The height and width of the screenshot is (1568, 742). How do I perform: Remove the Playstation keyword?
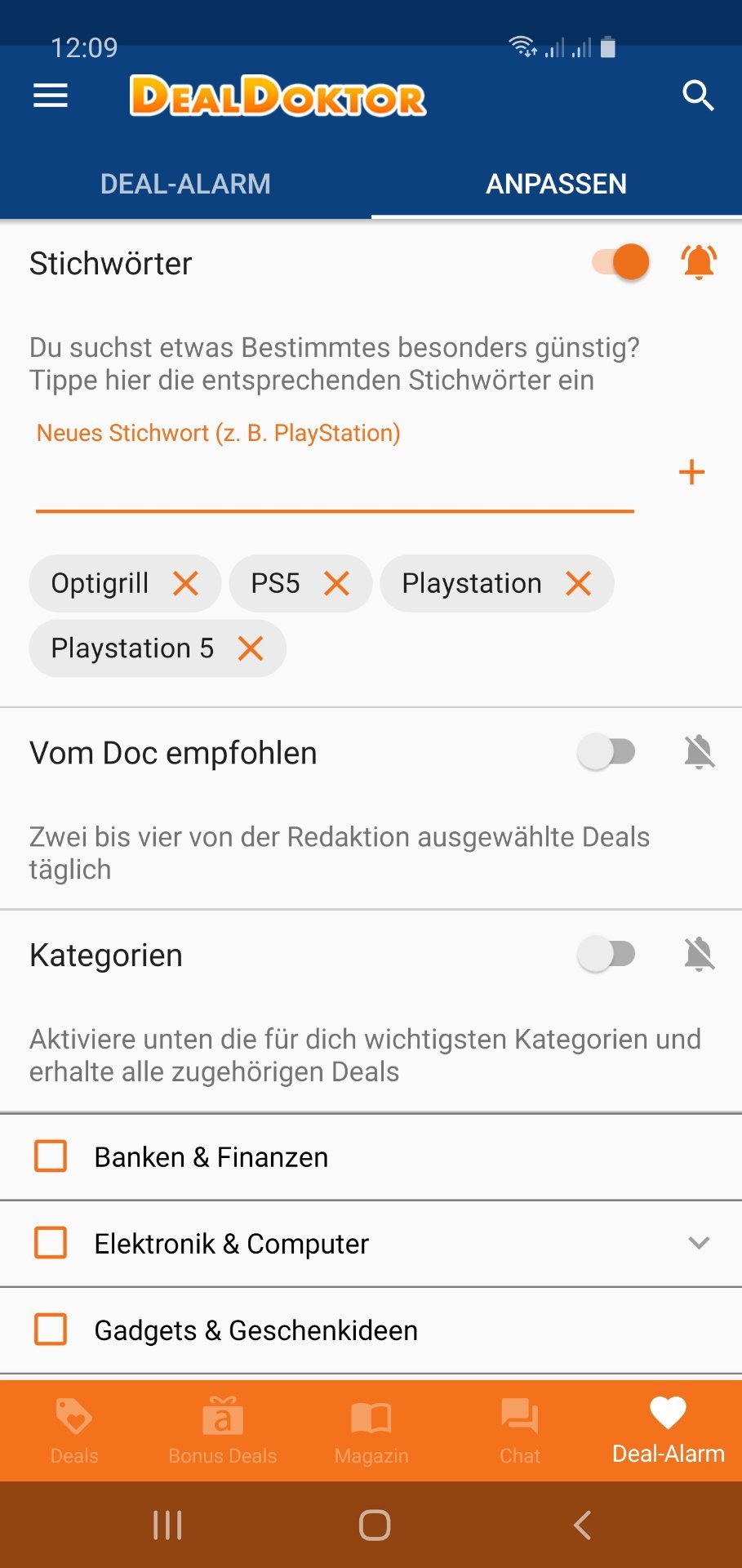coord(579,584)
